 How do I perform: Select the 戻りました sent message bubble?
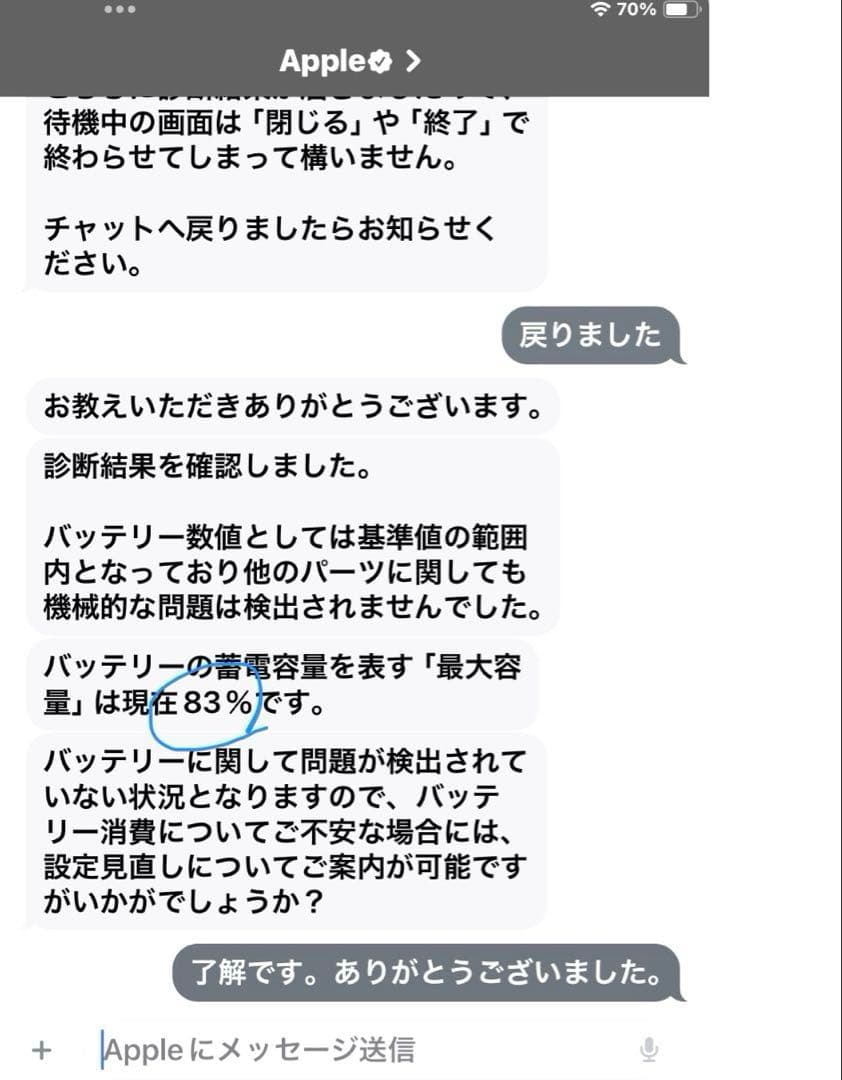pos(588,336)
